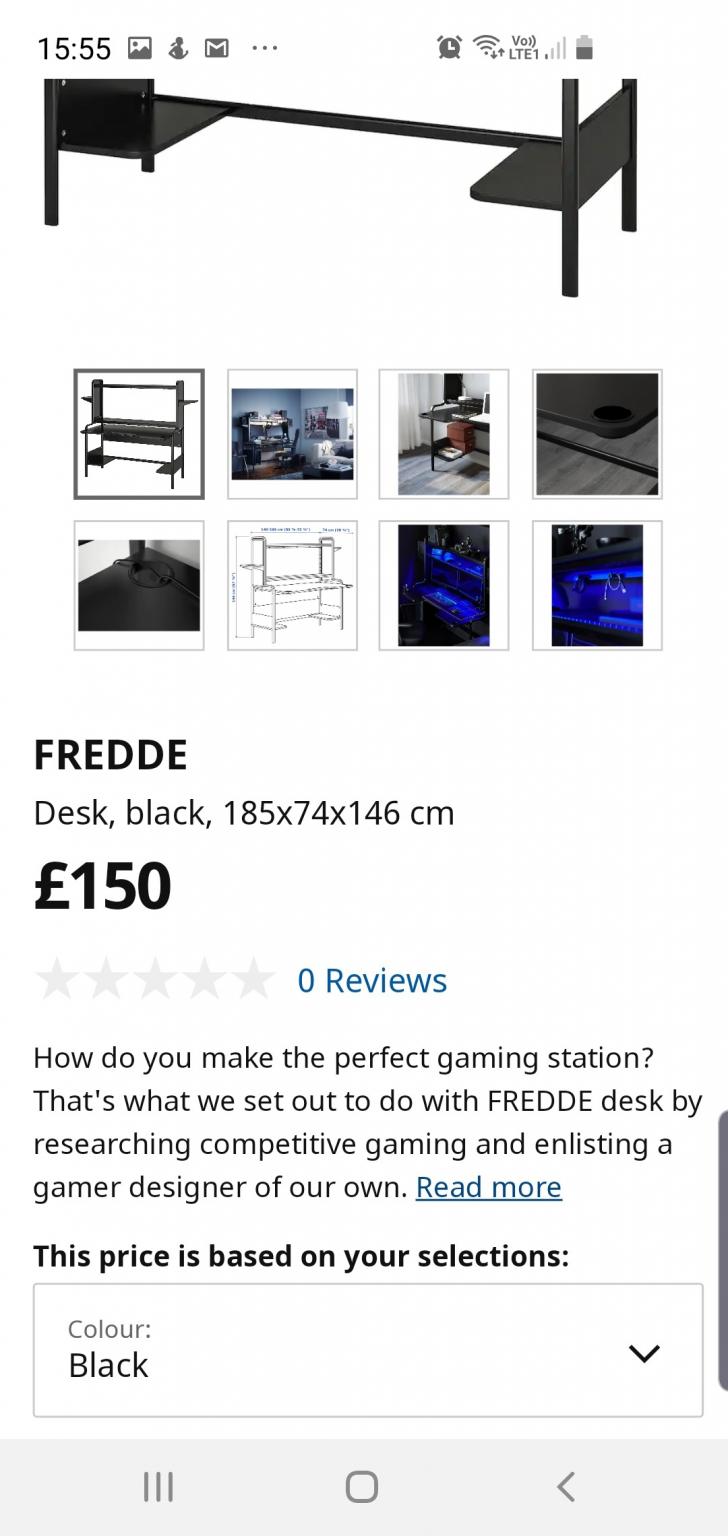Tap Read more in the description
The width and height of the screenshot is (728, 1536).
point(488,1187)
